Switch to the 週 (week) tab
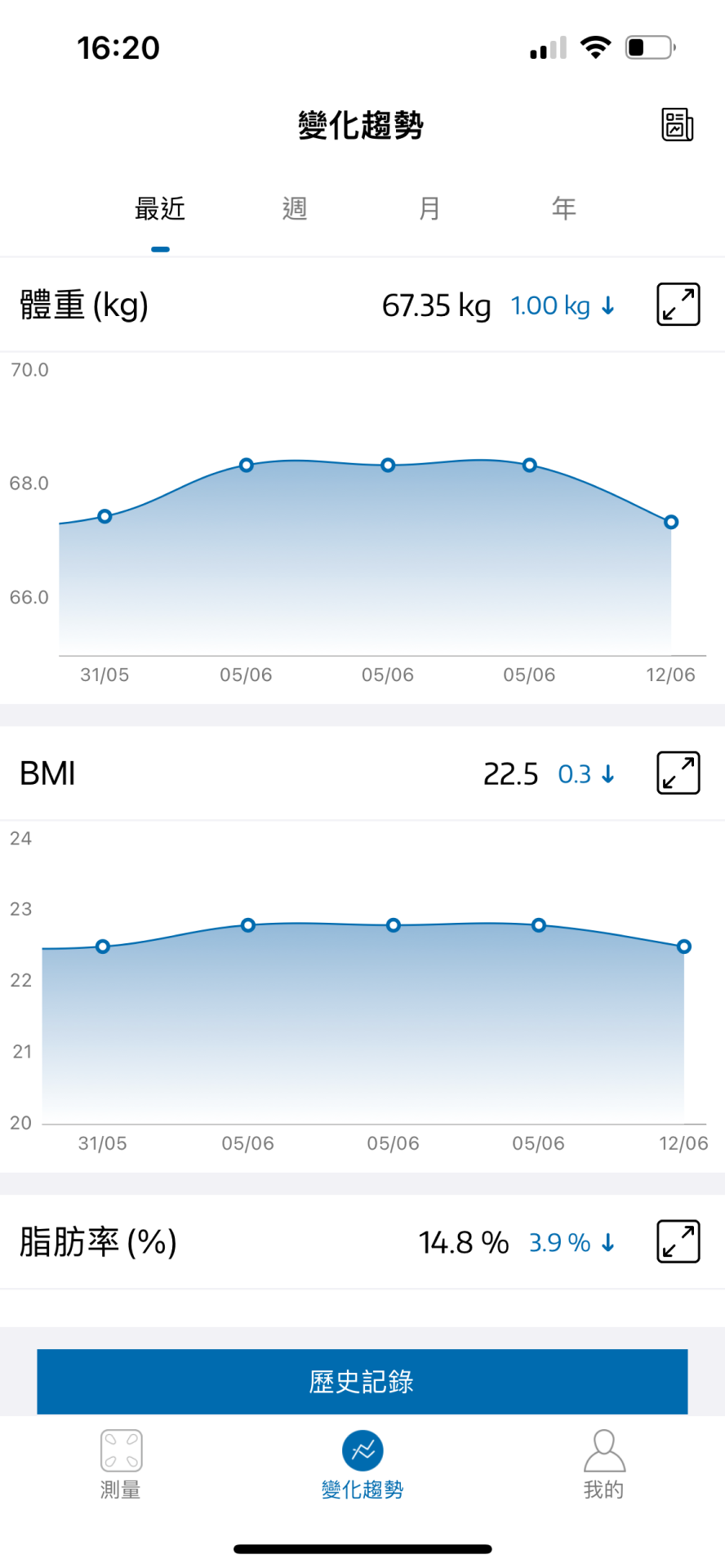This screenshot has width=725, height=1568. pos(295,209)
